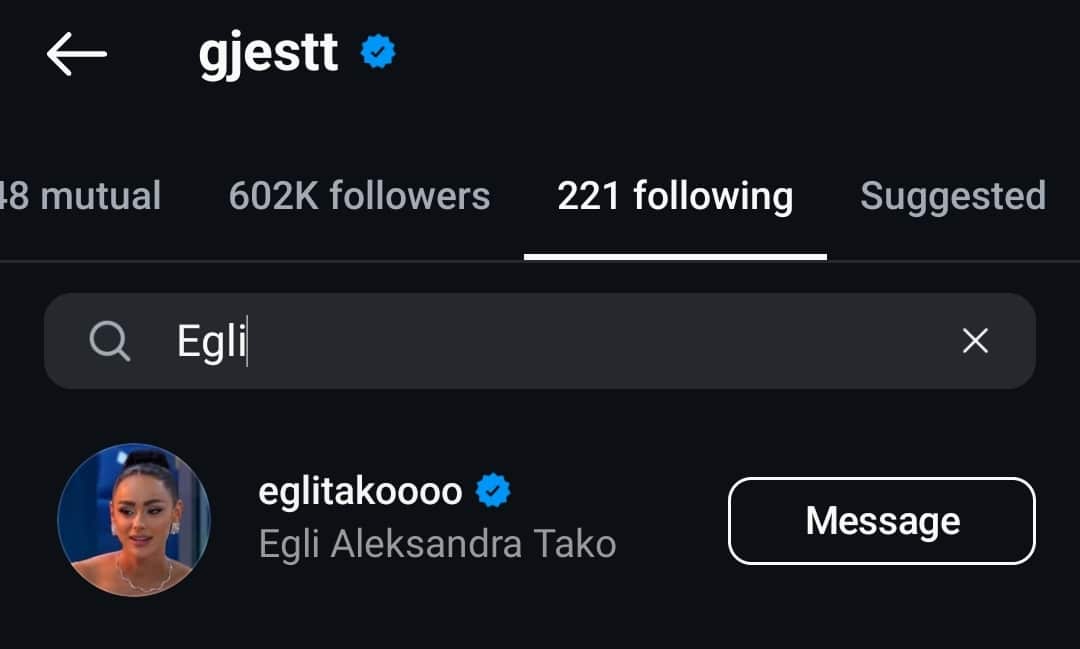This screenshot has height=649, width=1080.
Task: Switch to the 602K followers tab
Action: (x=359, y=196)
